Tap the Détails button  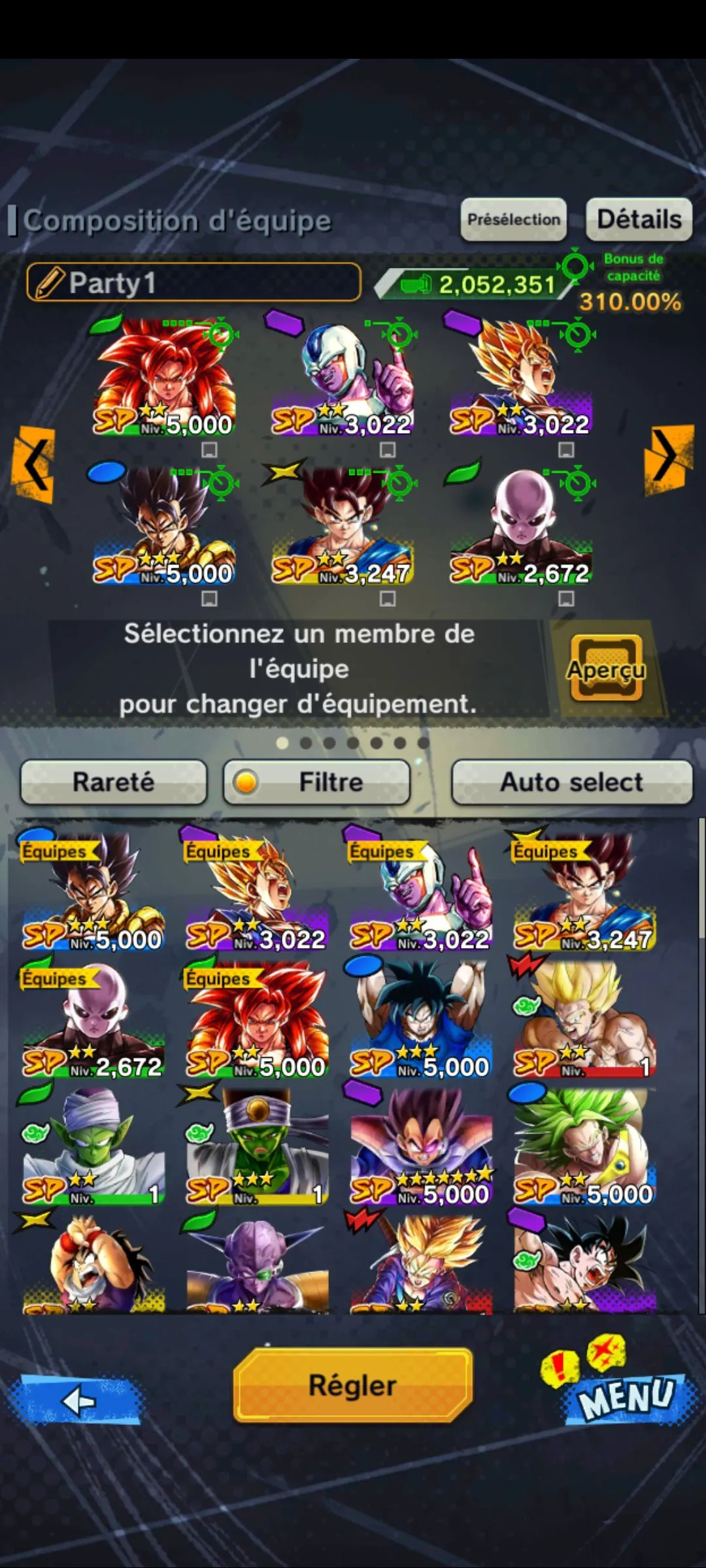point(639,220)
